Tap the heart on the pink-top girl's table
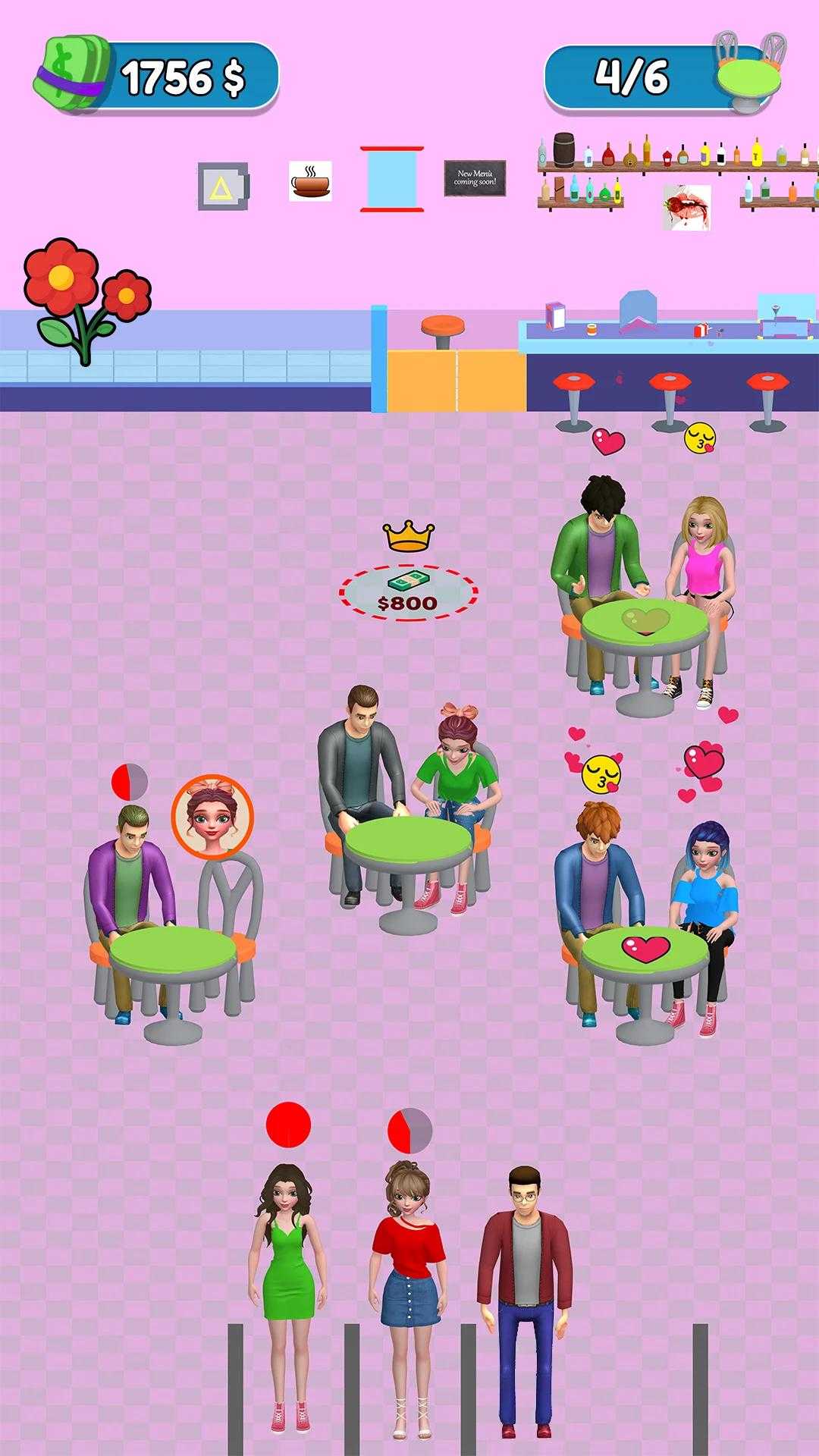Screen dimensions: 819x1456 coord(645,620)
